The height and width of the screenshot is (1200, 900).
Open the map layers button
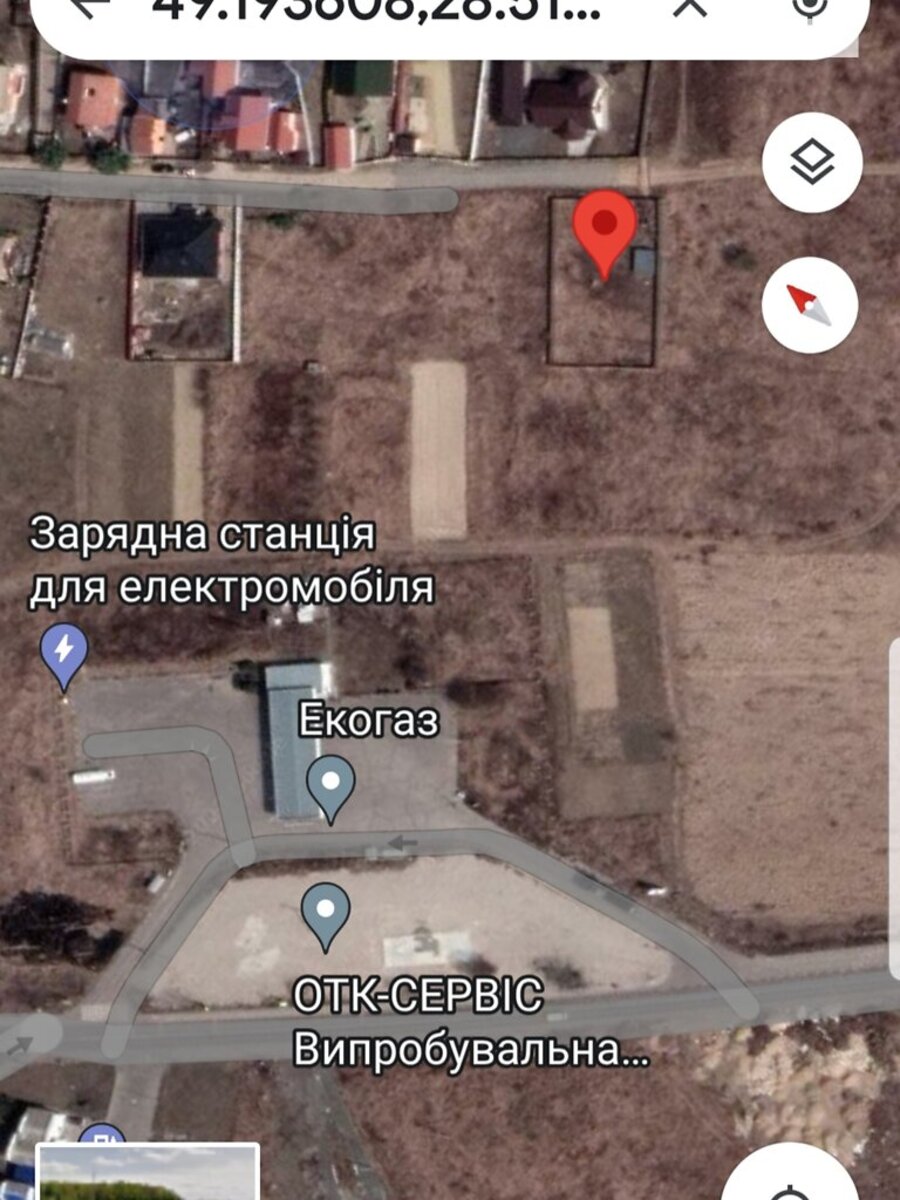pyautogui.click(x=811, y=163)
